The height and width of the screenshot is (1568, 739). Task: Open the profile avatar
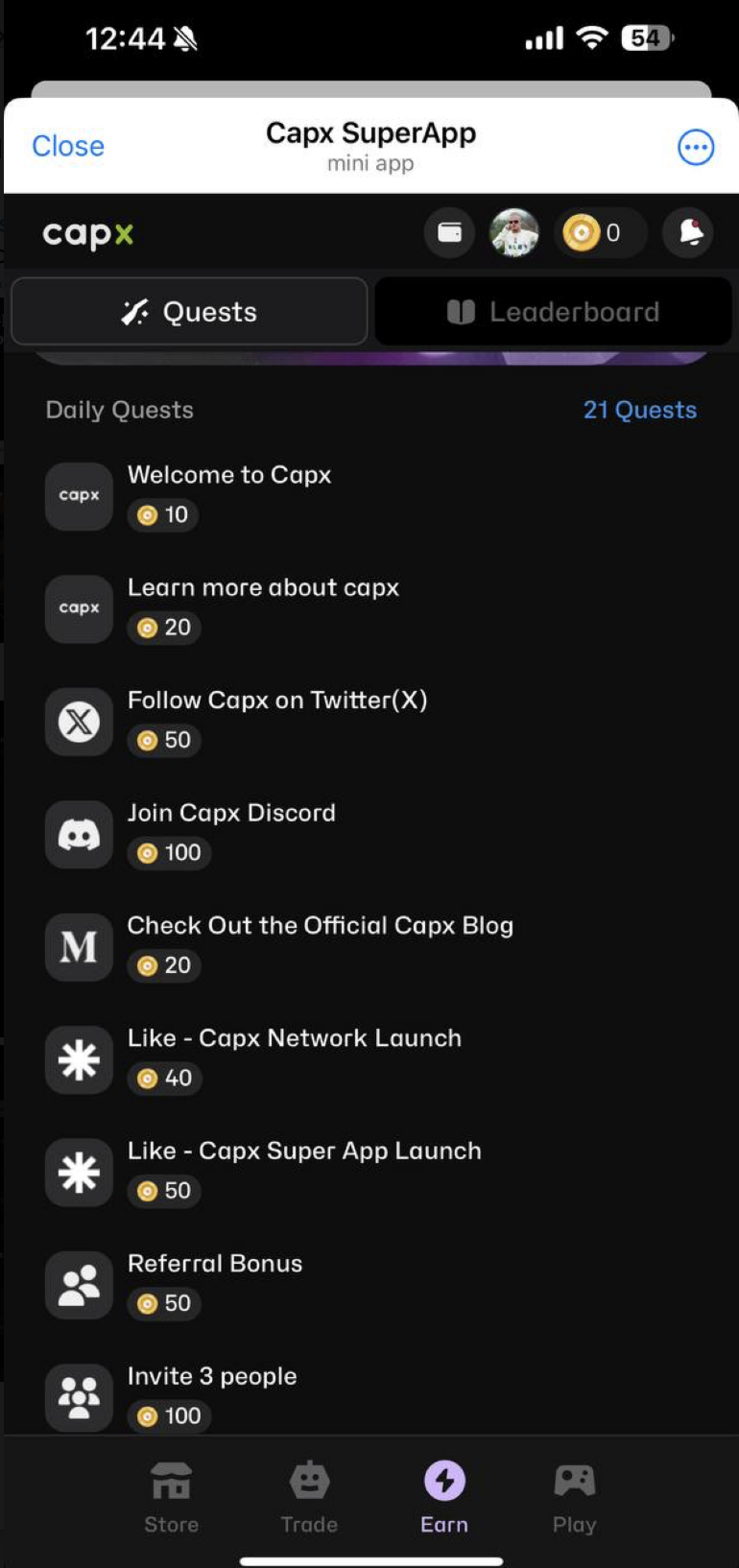tap(513, 232)
